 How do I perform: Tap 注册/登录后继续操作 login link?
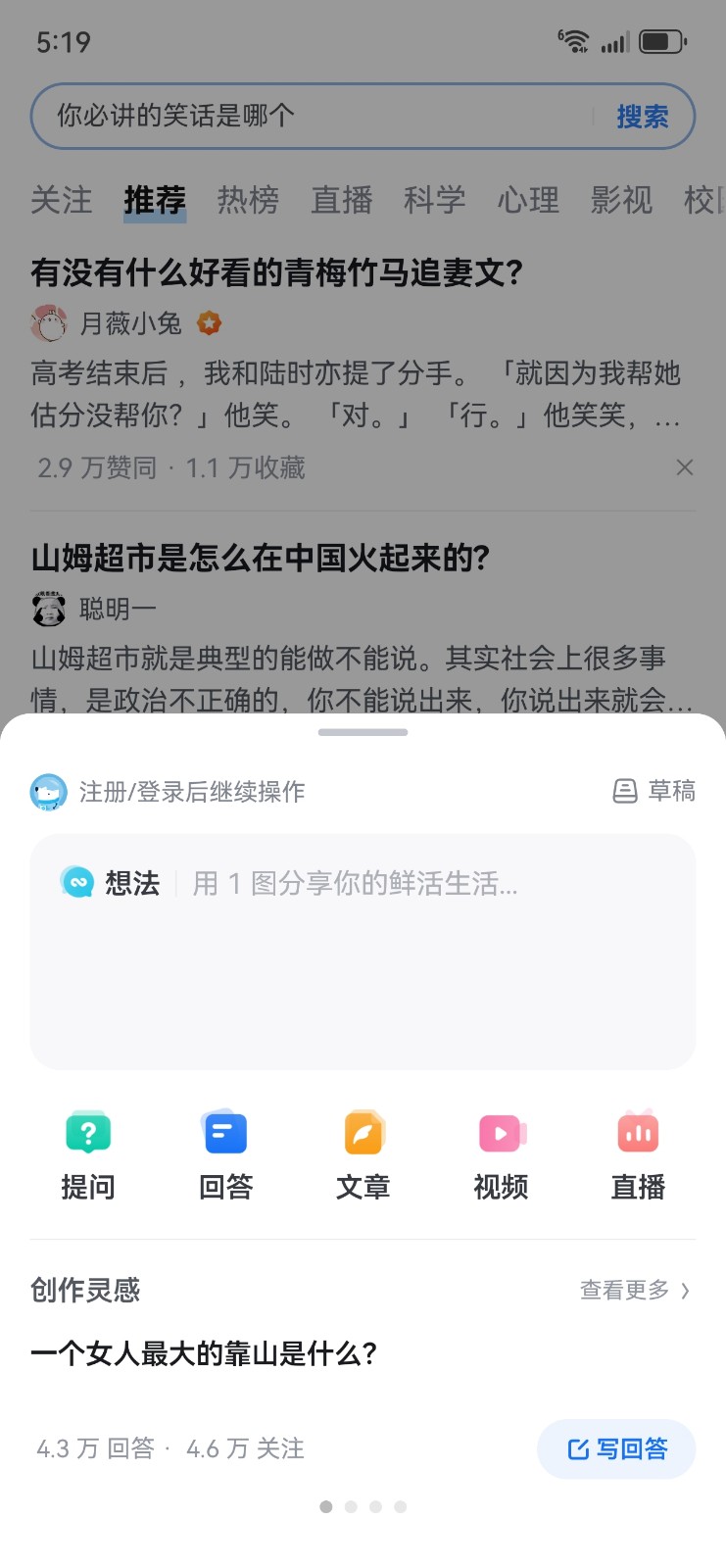pyautogui.click(x=191, y=791)
